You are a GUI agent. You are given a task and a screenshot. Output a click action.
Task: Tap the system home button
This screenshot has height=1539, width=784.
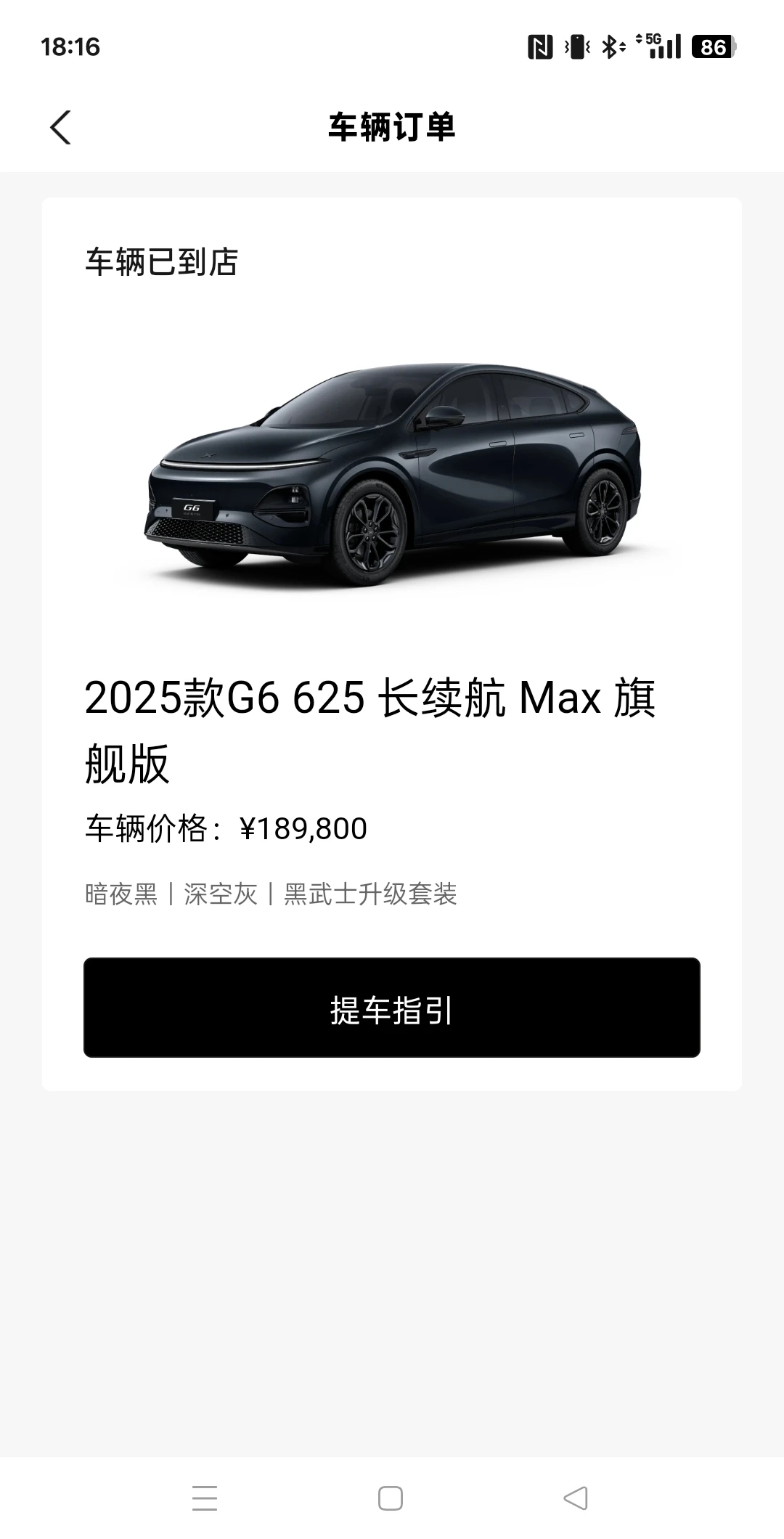391,1498
